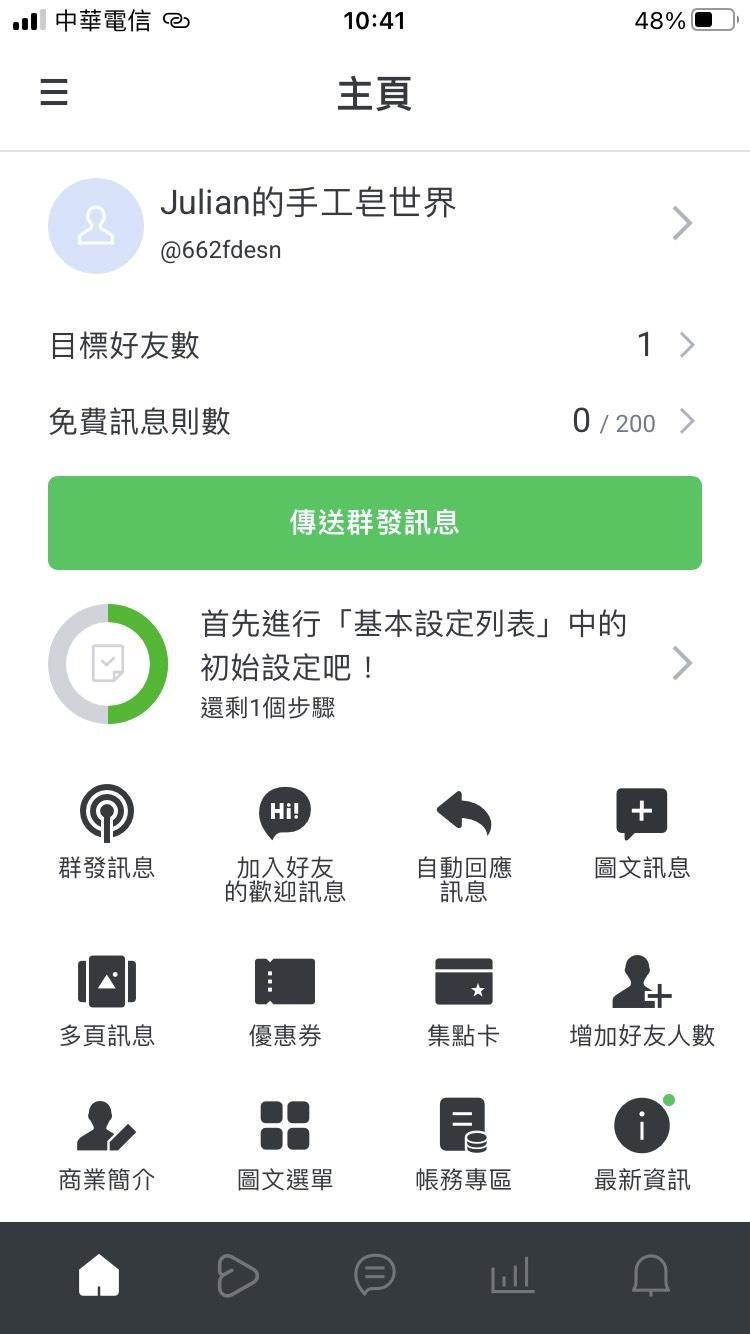Open 最新資訊 latest news
The image size is (750, 1334).
coord(642,1145)
